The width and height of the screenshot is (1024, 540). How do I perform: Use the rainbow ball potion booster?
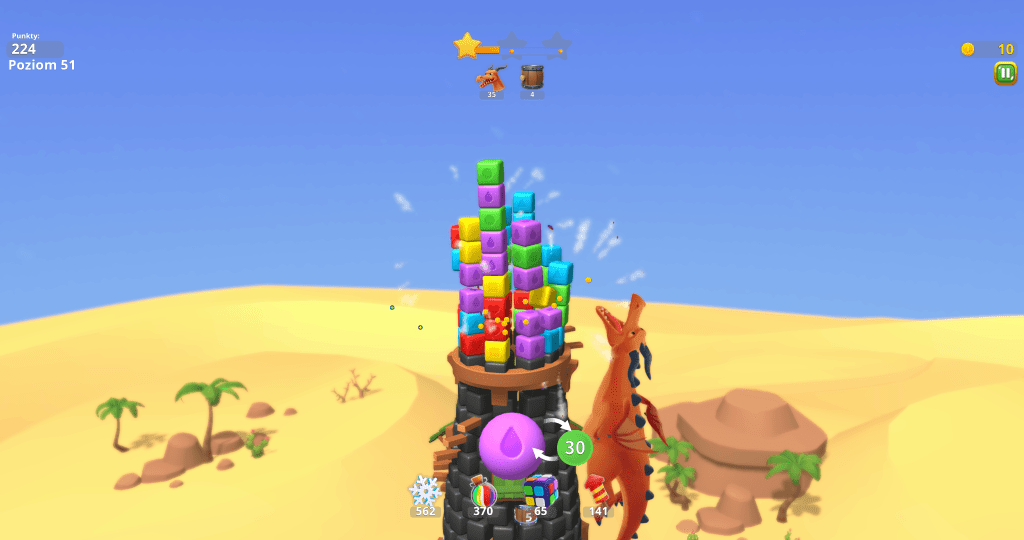(x=483, y=492)
